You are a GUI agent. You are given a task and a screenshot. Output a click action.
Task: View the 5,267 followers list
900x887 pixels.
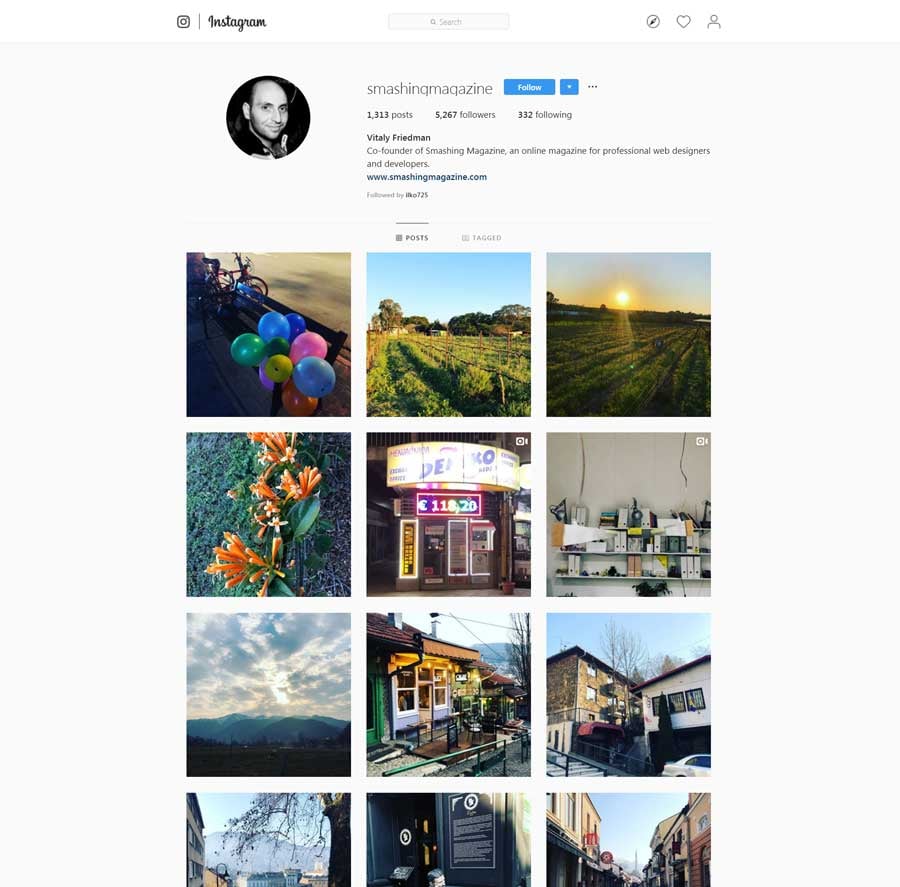pyautogui.click(x=465, y=115)
